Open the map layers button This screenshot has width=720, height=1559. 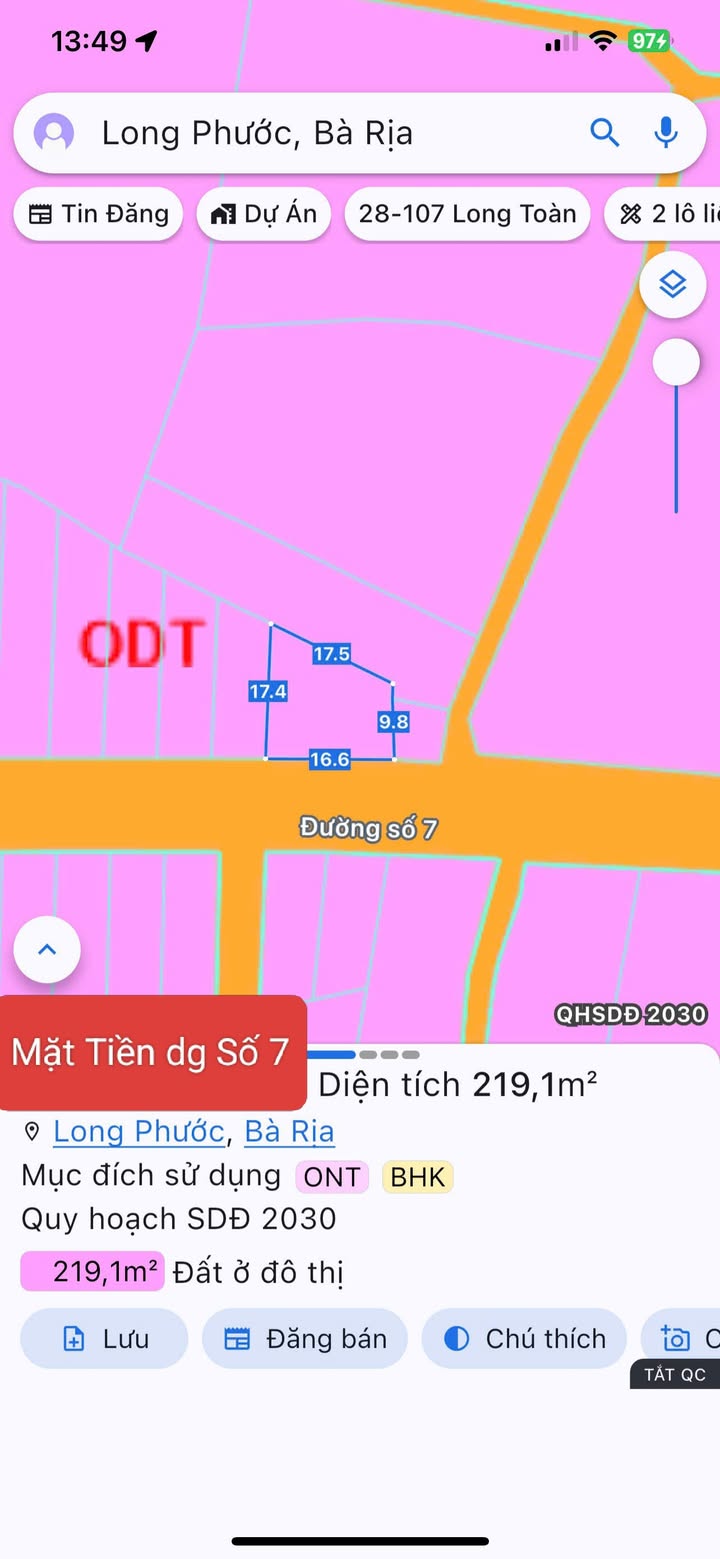click(x=673, y=285)
